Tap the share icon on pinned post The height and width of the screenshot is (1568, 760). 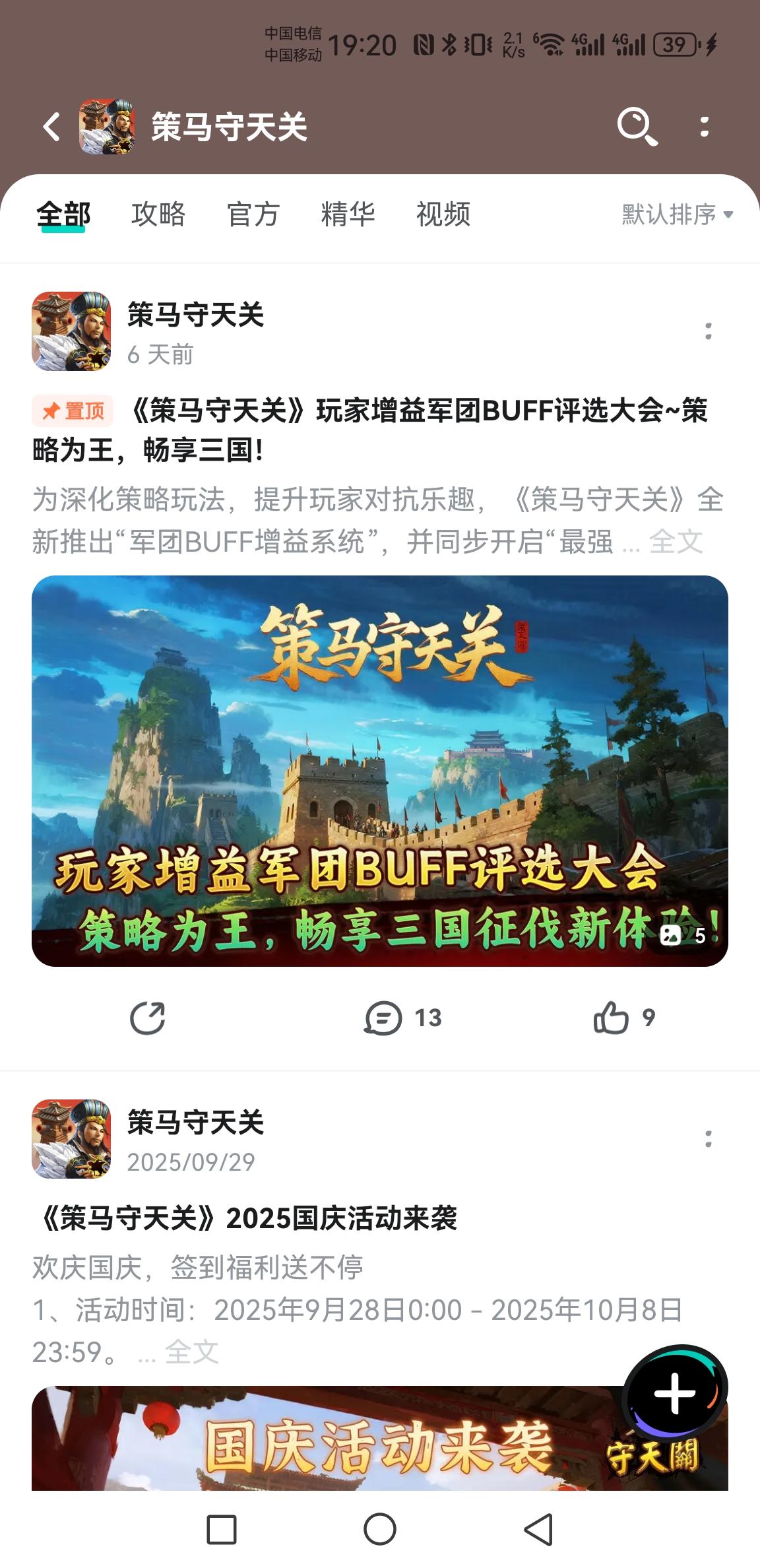coord(148,1018)
